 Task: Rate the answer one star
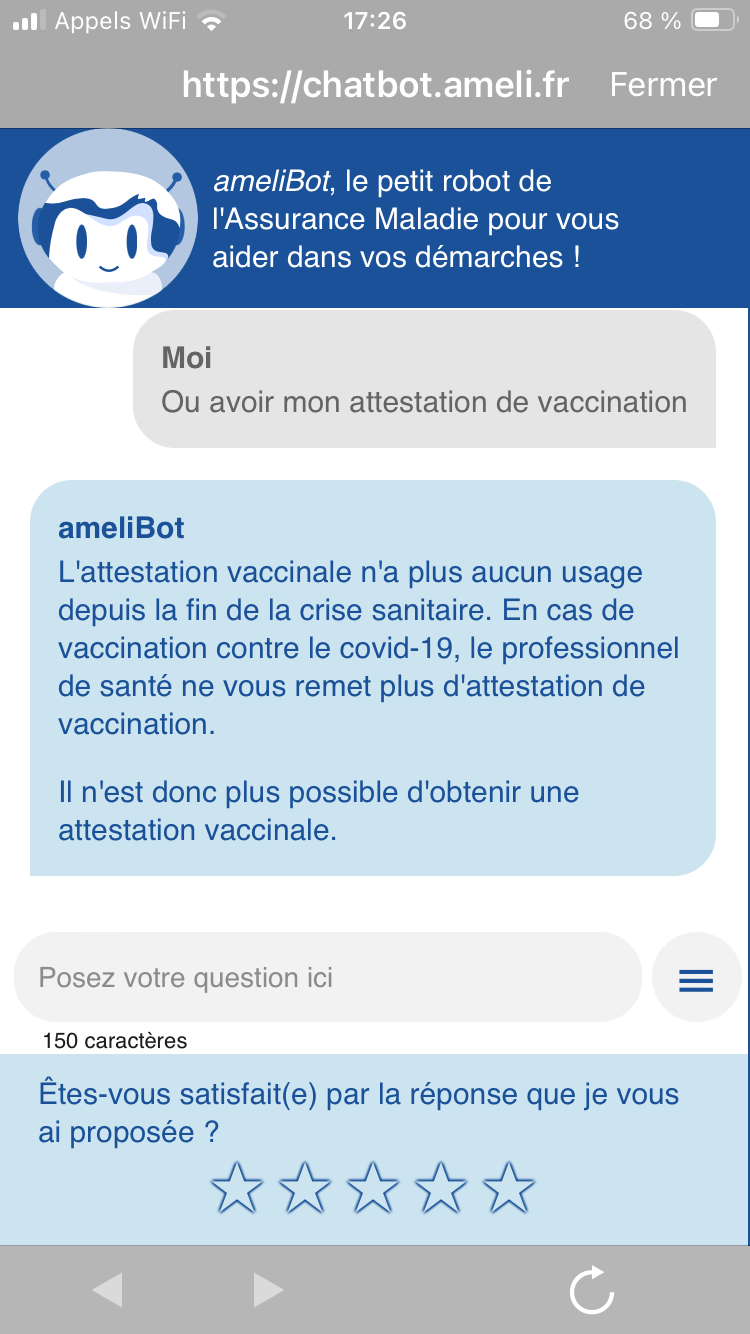[x=237, y=1187]
